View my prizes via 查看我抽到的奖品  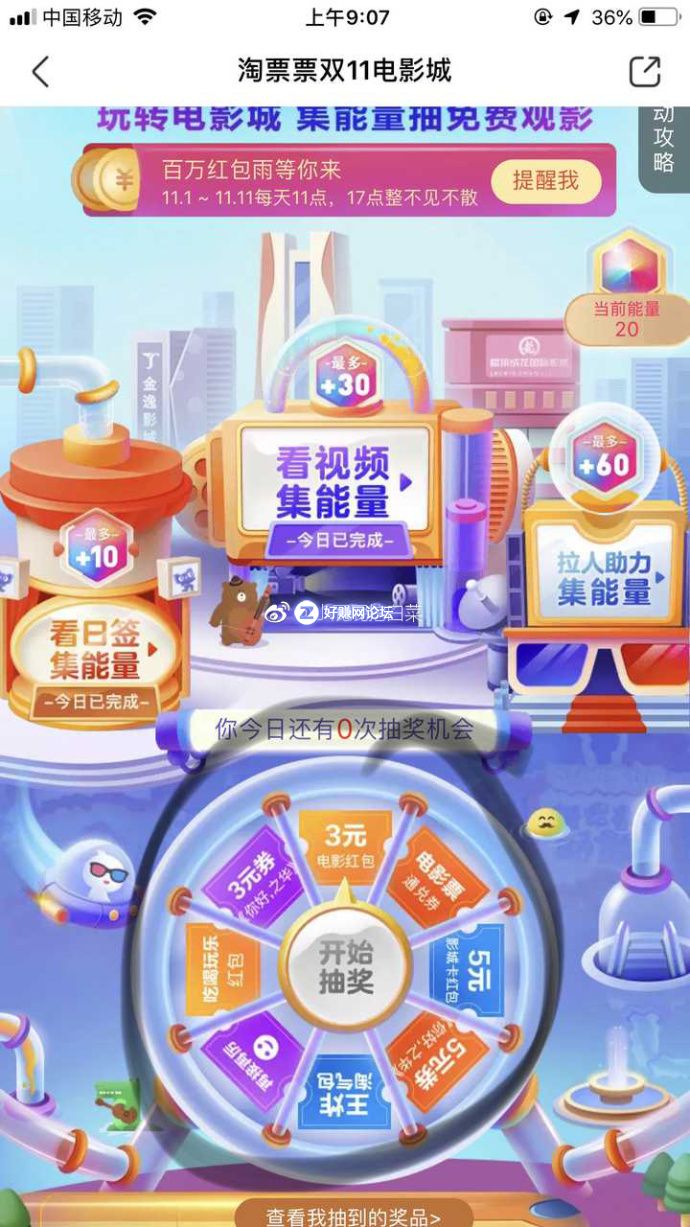(x=353, y=1215)
